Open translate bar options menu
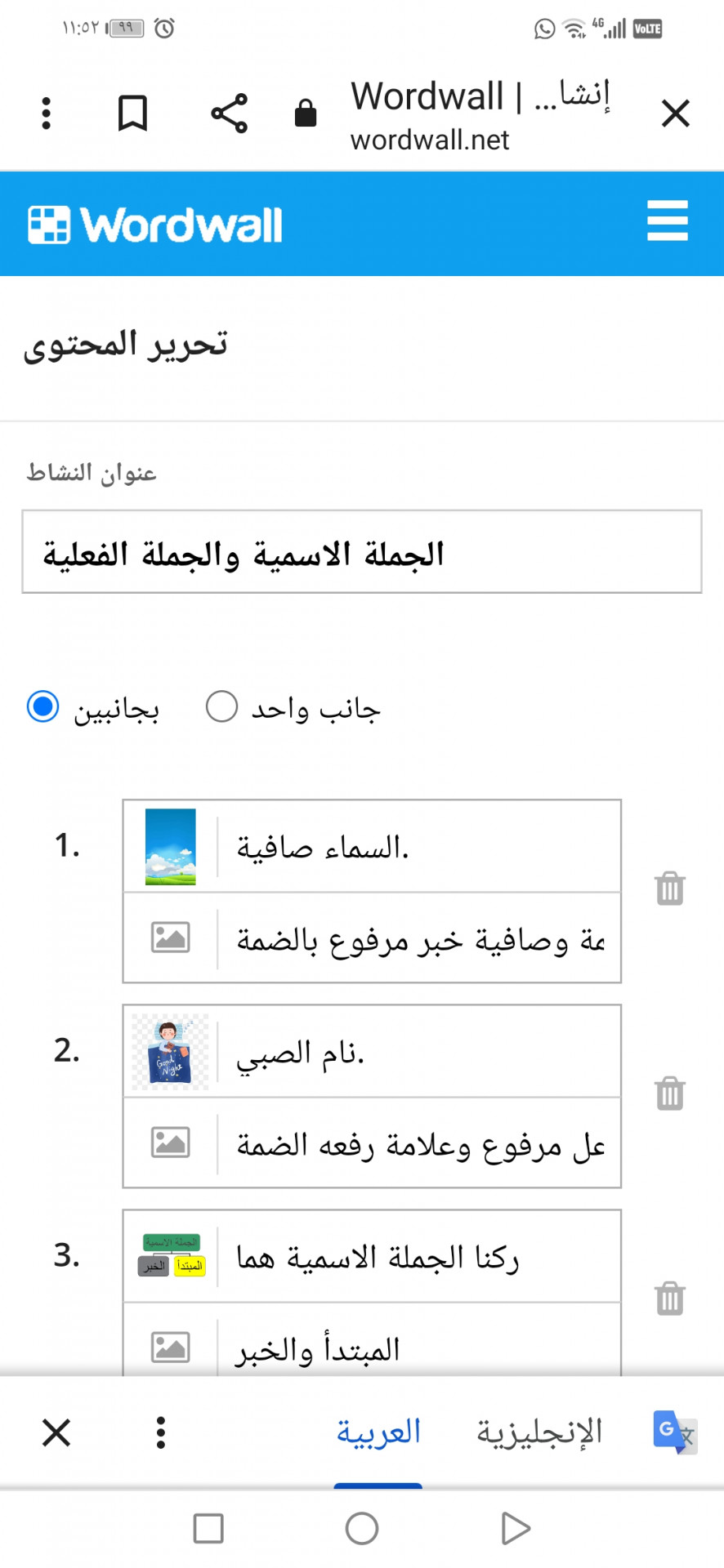Image resolution: width=724 pixels, height=1568 pixels. [161, 1432]
